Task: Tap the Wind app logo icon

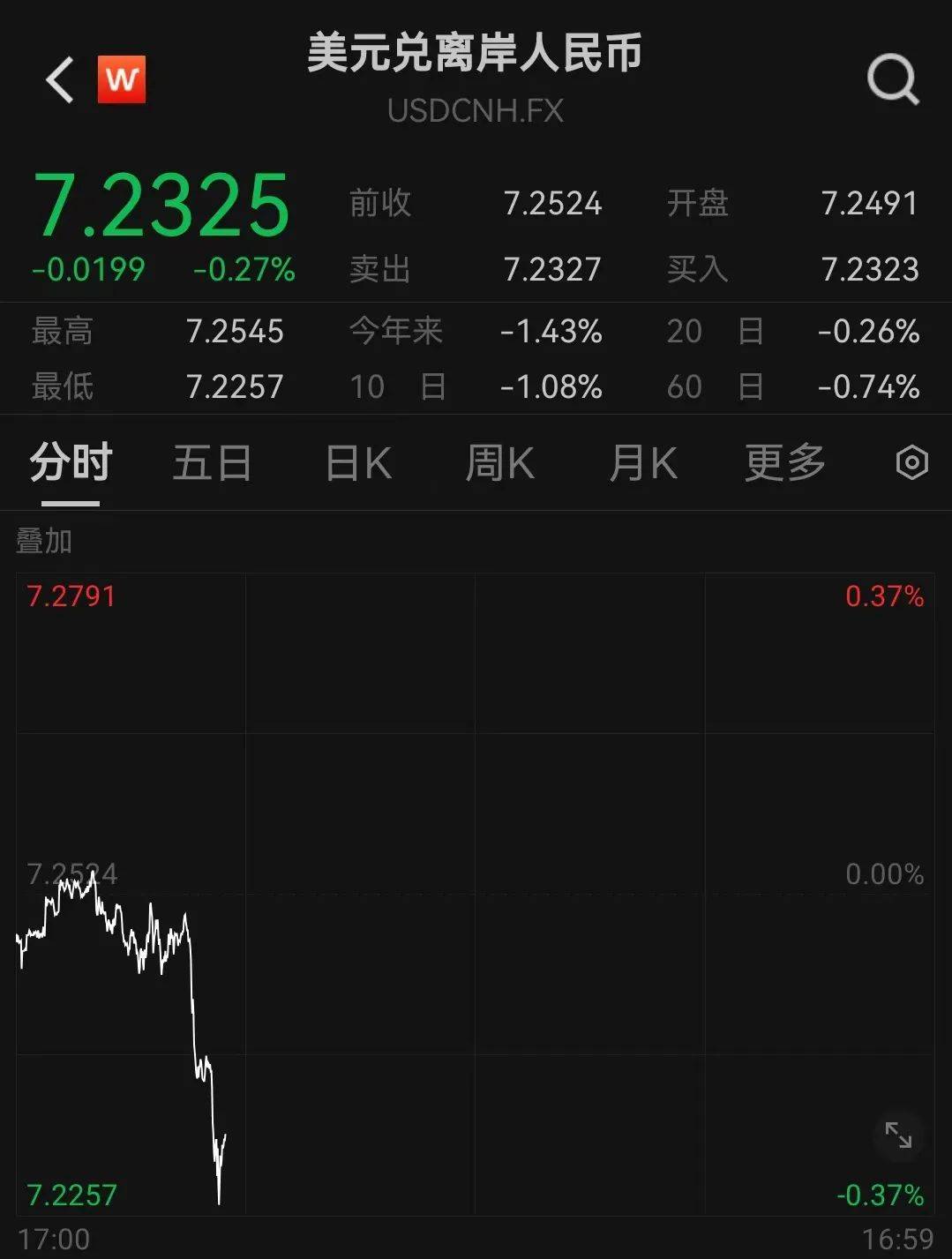Action: [x=121, y=79]
